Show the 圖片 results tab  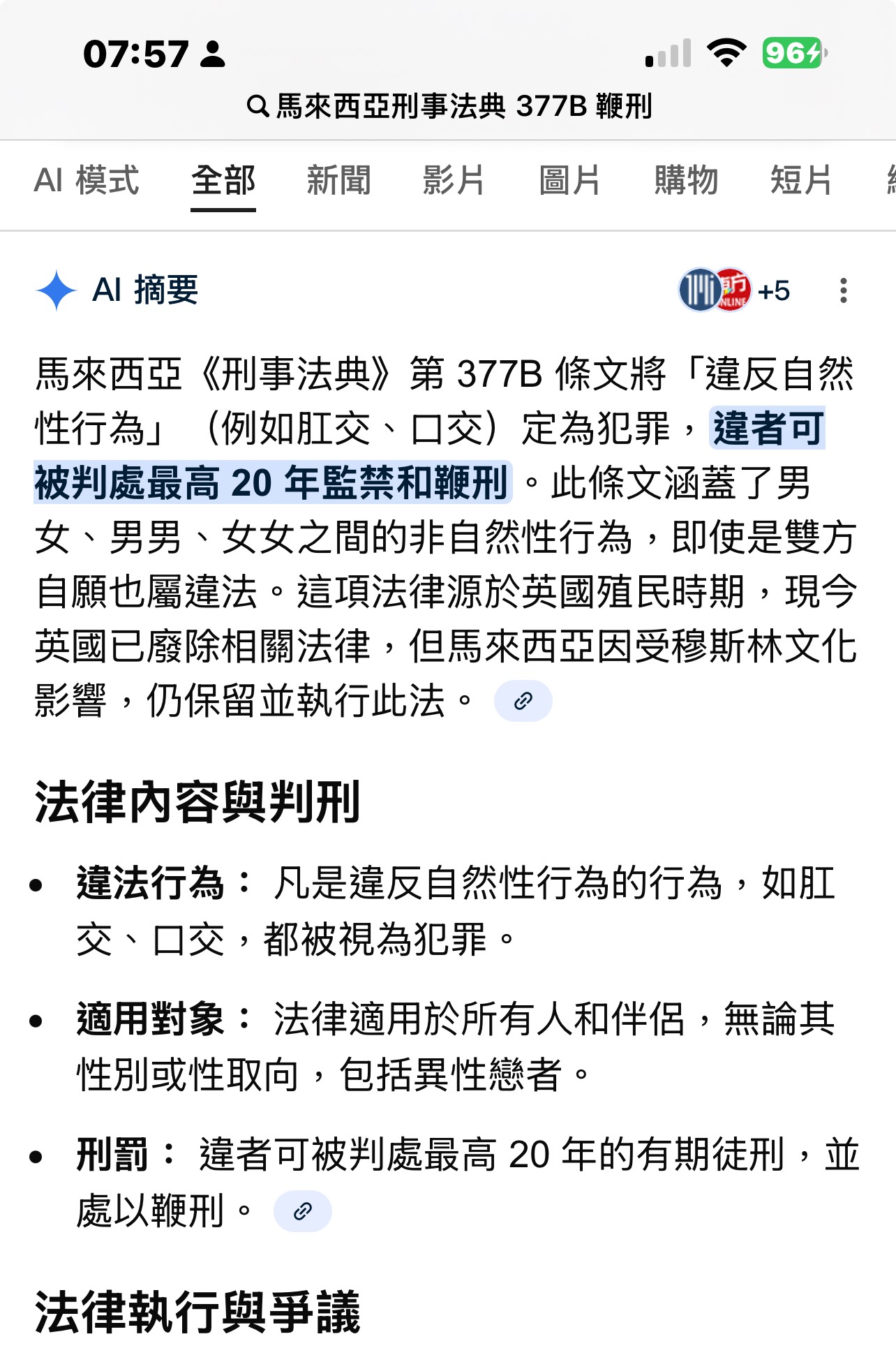[569, 181]
